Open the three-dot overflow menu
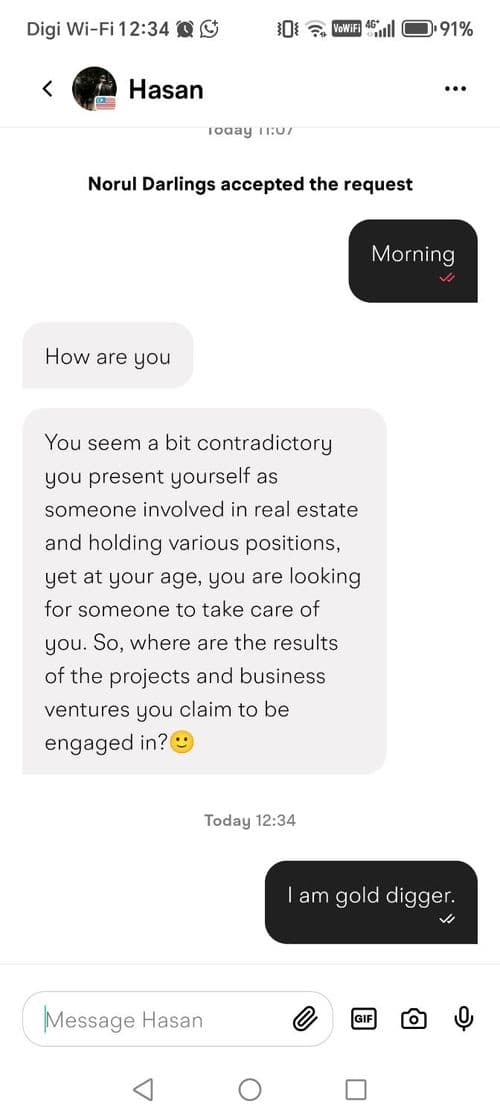 (454, 89)
